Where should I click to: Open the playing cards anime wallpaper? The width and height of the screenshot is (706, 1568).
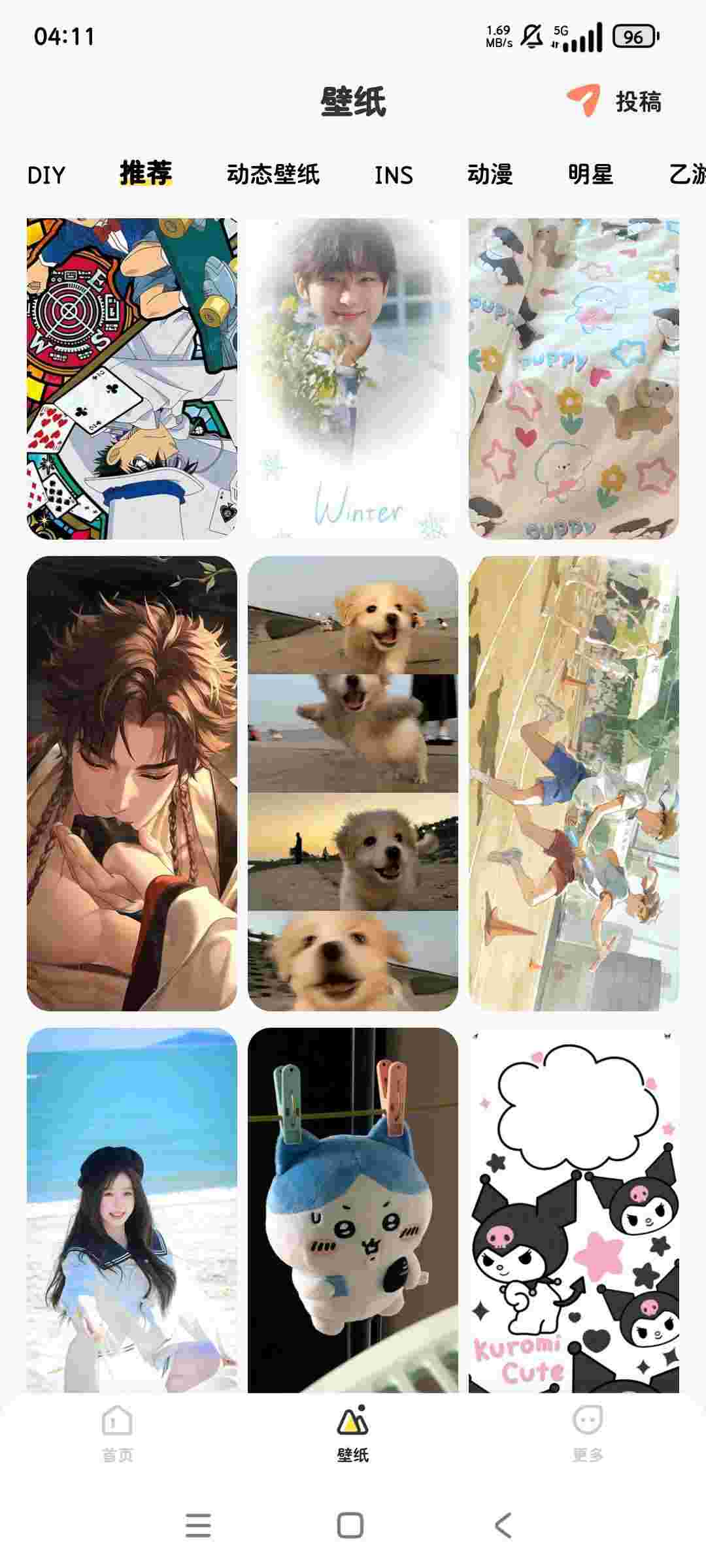click(131, 379)
